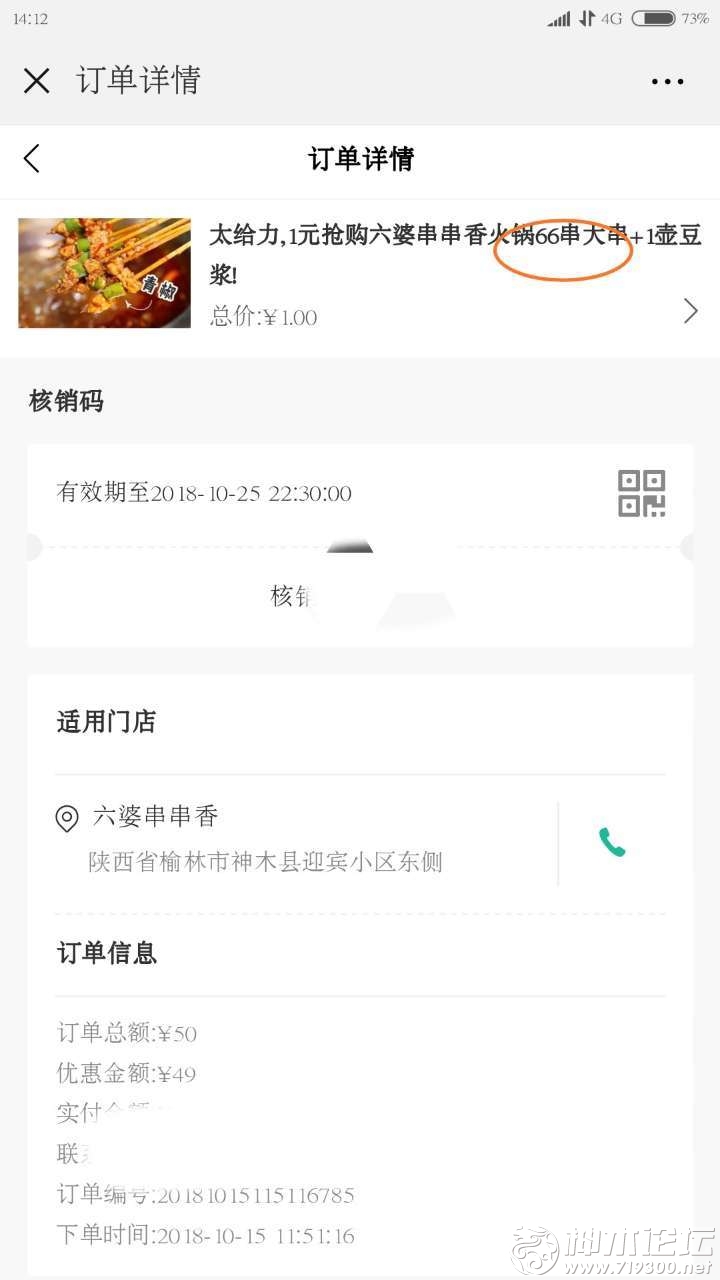Call the 六婆串串香 store via phone icon
The image size is (720, 1280).
tap(612, 842)
